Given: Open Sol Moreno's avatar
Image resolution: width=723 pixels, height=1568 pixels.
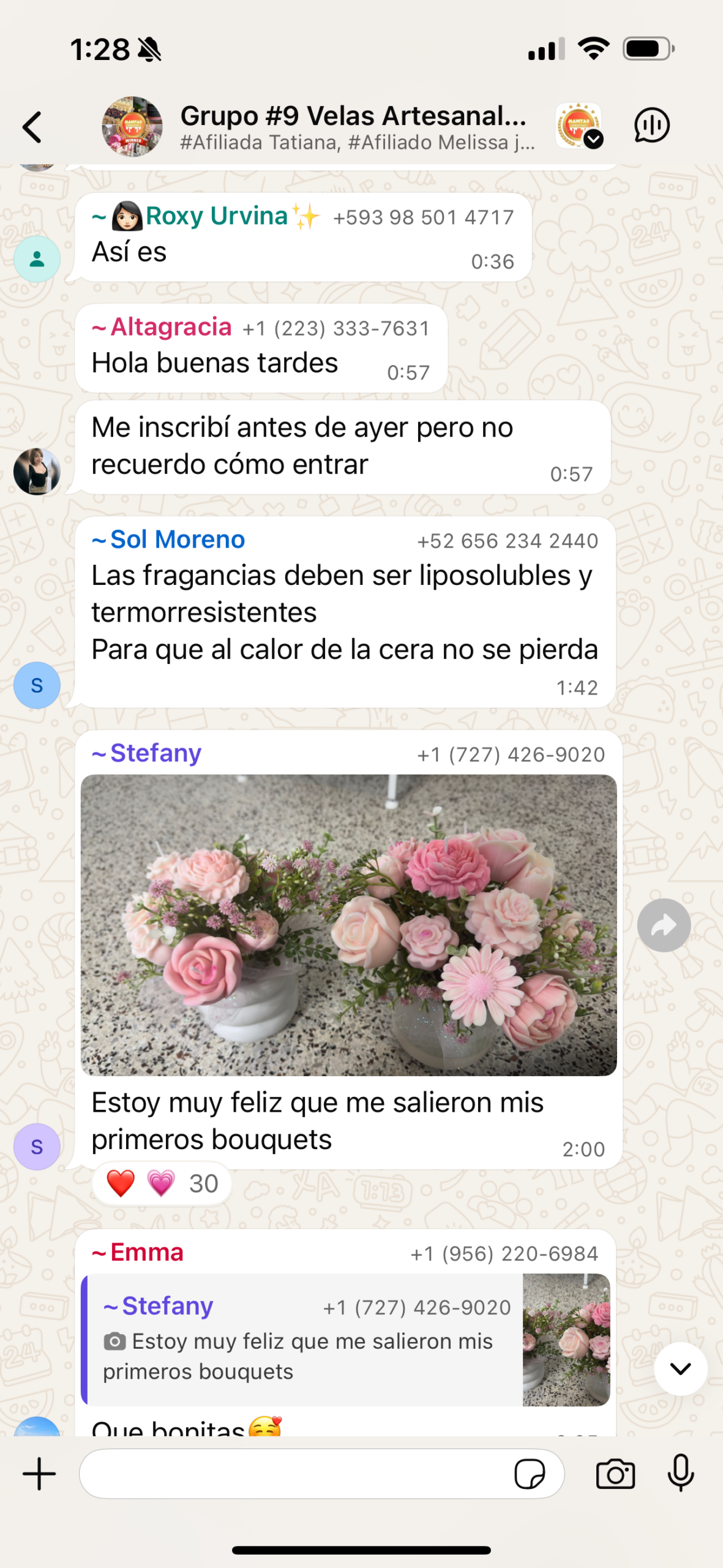Looking at the screenshot, I should (37, 685).
